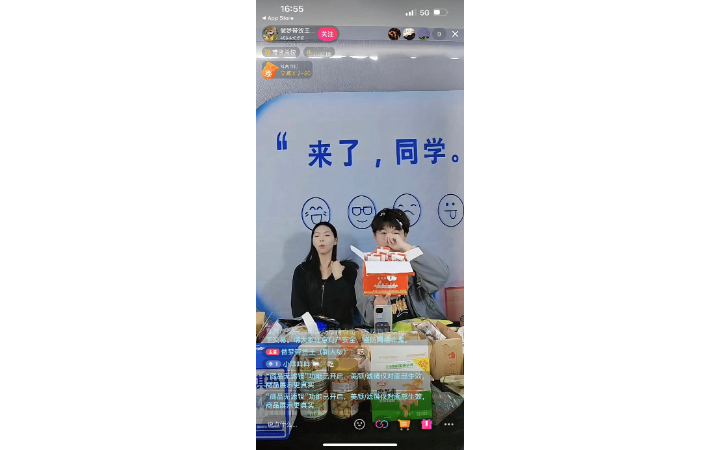Open the shopping cart
This screenshot has height=450, width=720.
pyautogui.click(x=404, y=424)
